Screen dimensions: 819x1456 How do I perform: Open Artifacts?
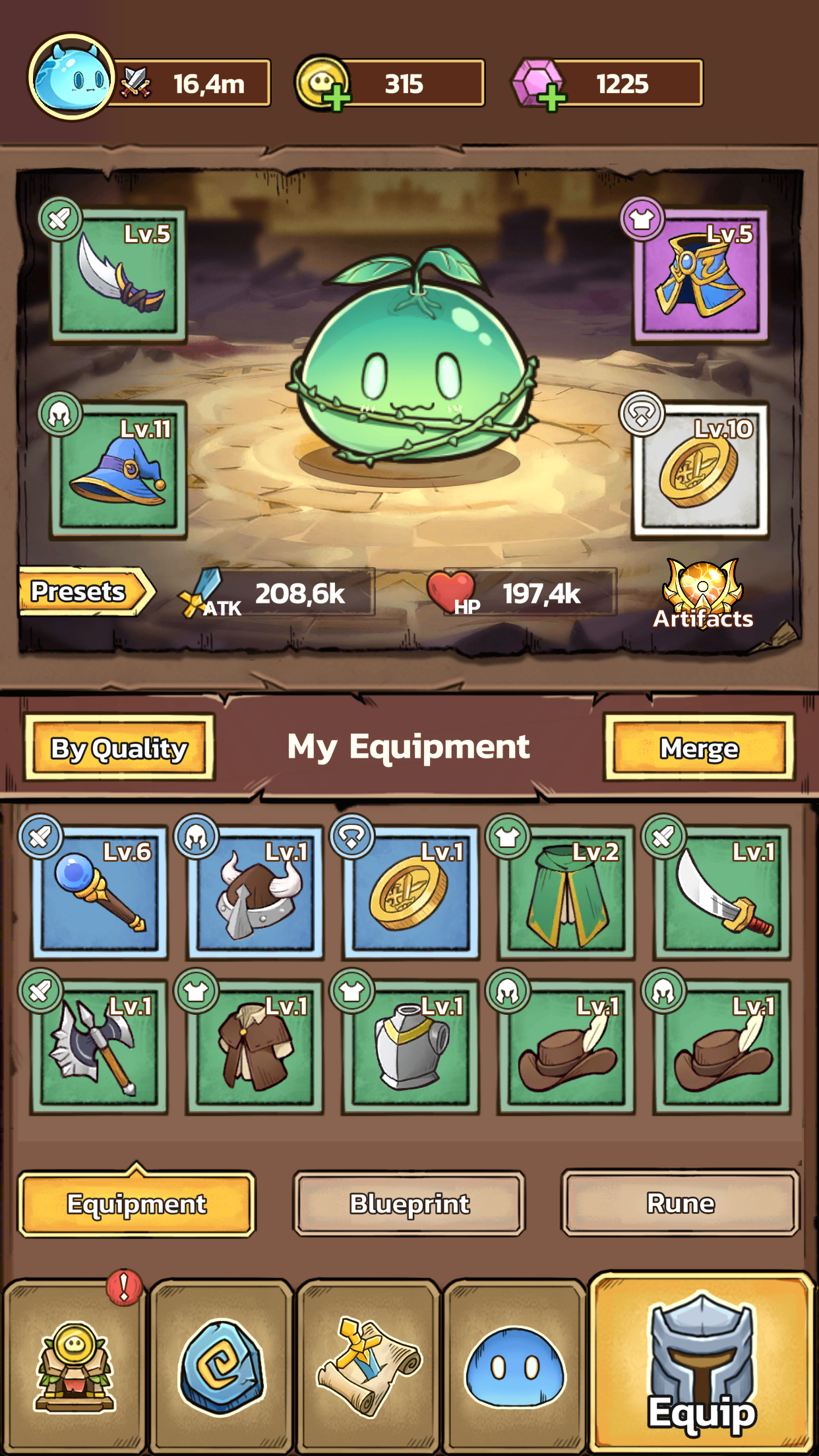(x=703, y=595)
